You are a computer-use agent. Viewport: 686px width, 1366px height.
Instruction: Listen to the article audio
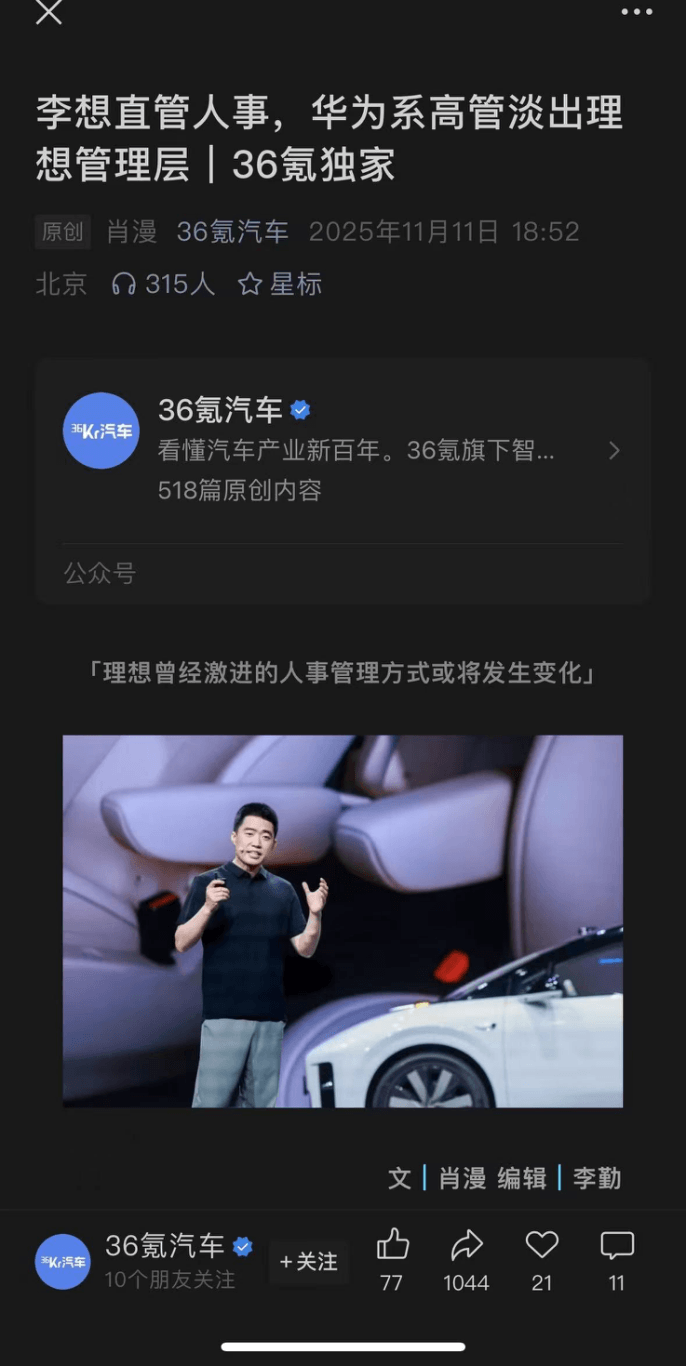coord(163,285)
